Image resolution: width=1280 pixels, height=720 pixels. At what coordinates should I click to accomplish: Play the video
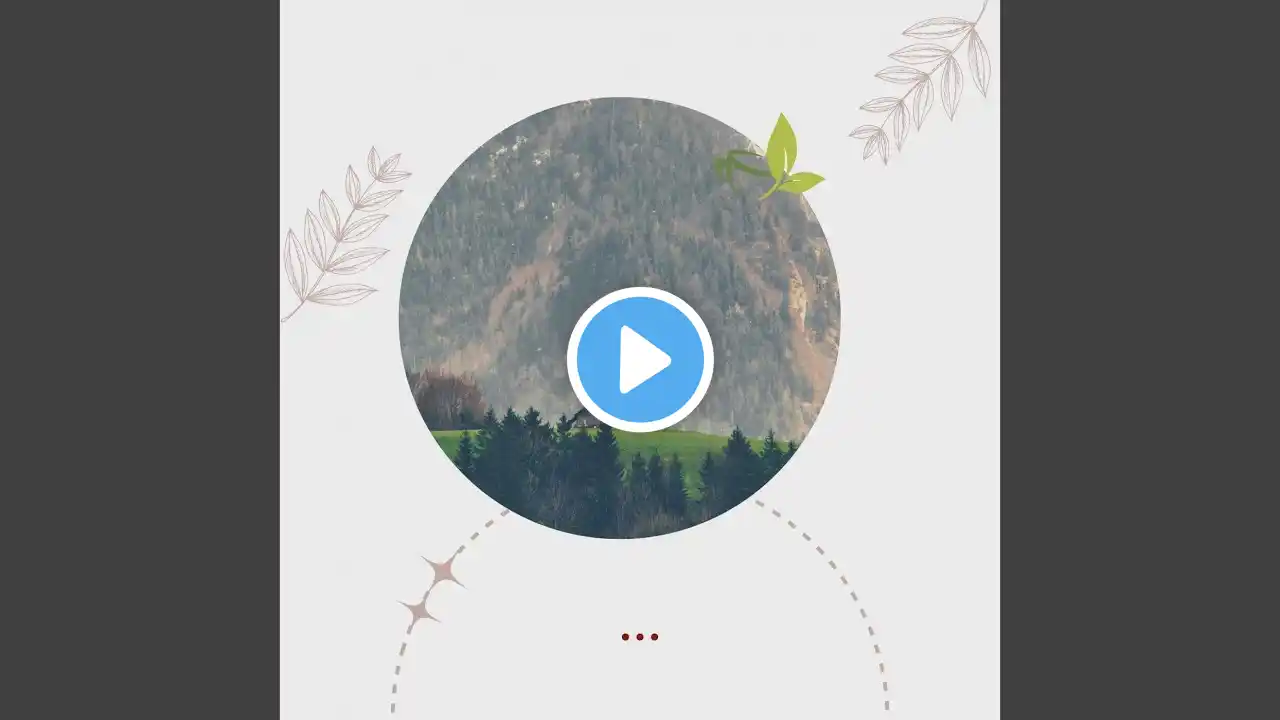coord(640,359)
